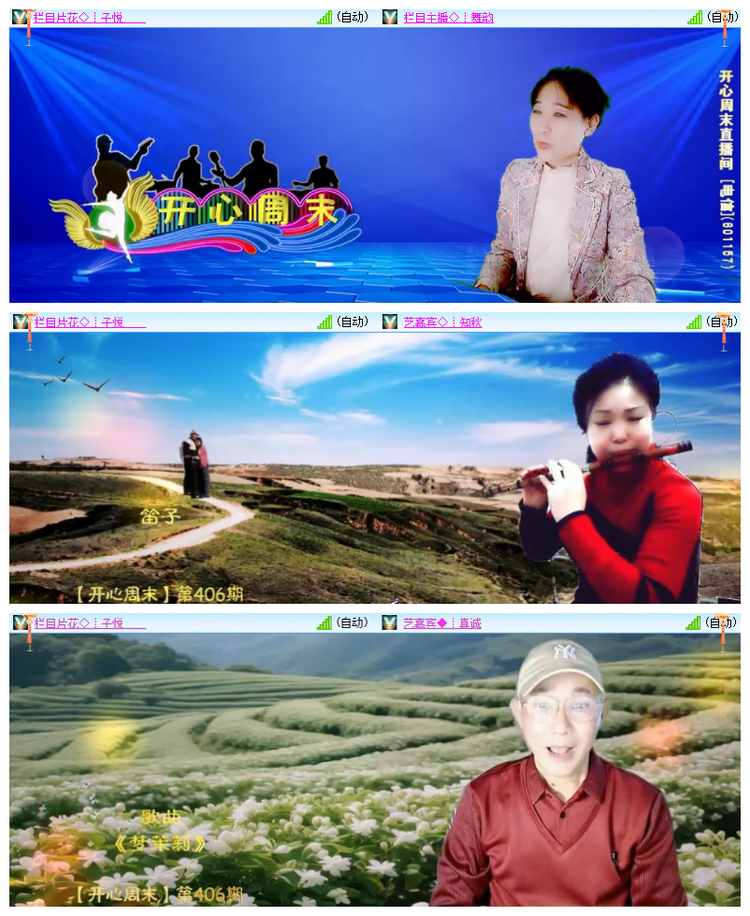Click the video camera icon beside 舞韵
The width and height of the screenshot is (750, 916).
(388, 16)
